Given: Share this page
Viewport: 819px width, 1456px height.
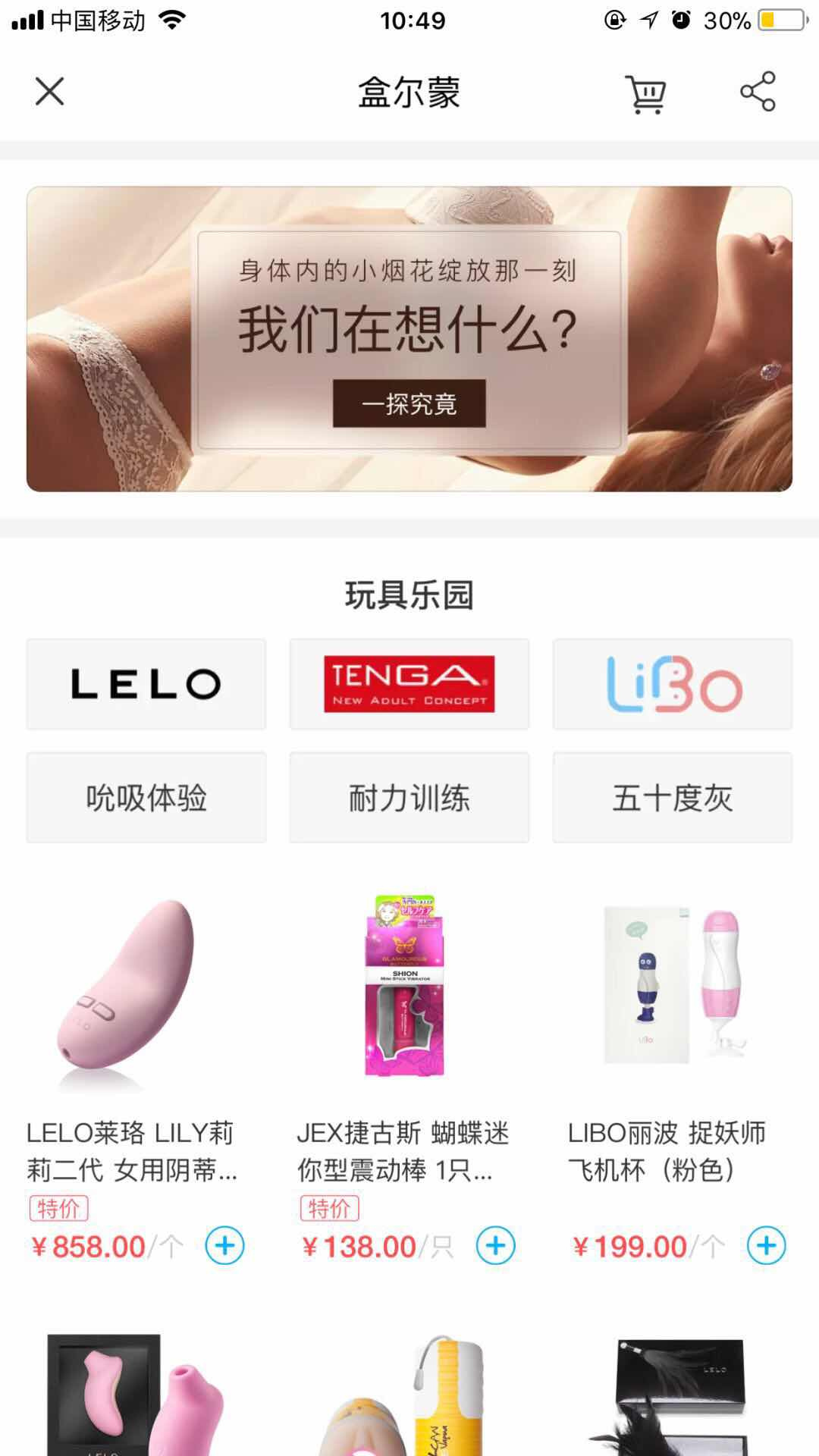Looking at the screenshot, I should pyautogui.click(x=758, y=93).
